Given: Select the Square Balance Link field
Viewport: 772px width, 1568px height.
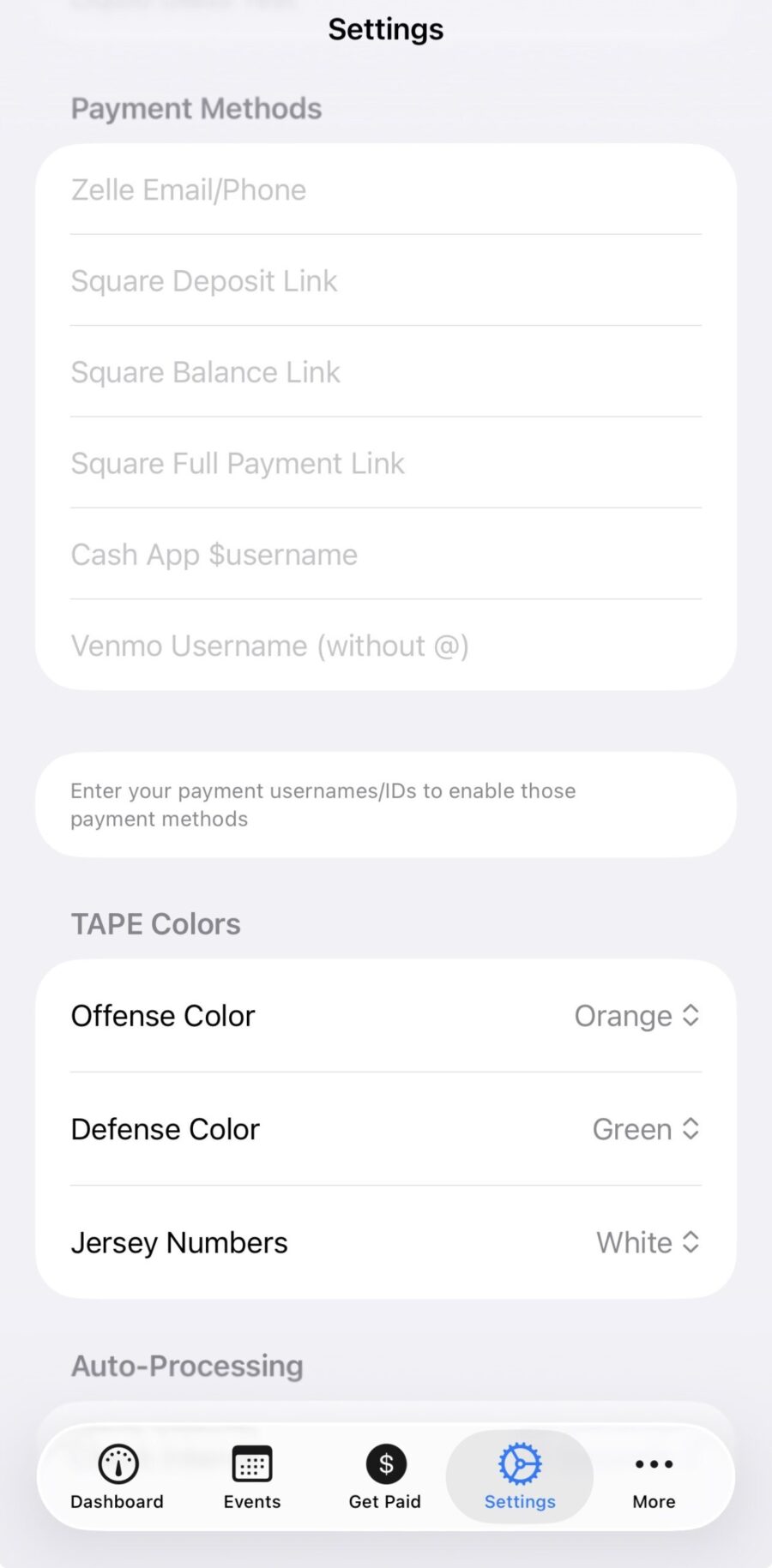Looking at the screenshot, I should point(385,372).
